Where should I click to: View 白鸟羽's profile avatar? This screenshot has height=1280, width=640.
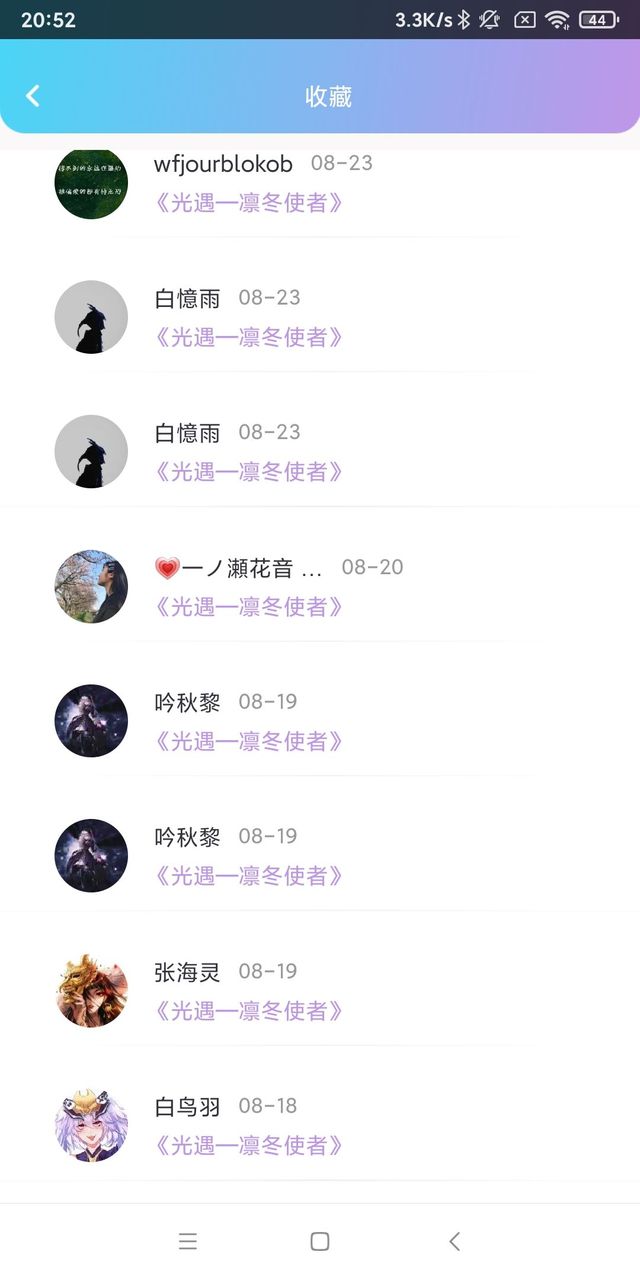tap(91, 1126)
